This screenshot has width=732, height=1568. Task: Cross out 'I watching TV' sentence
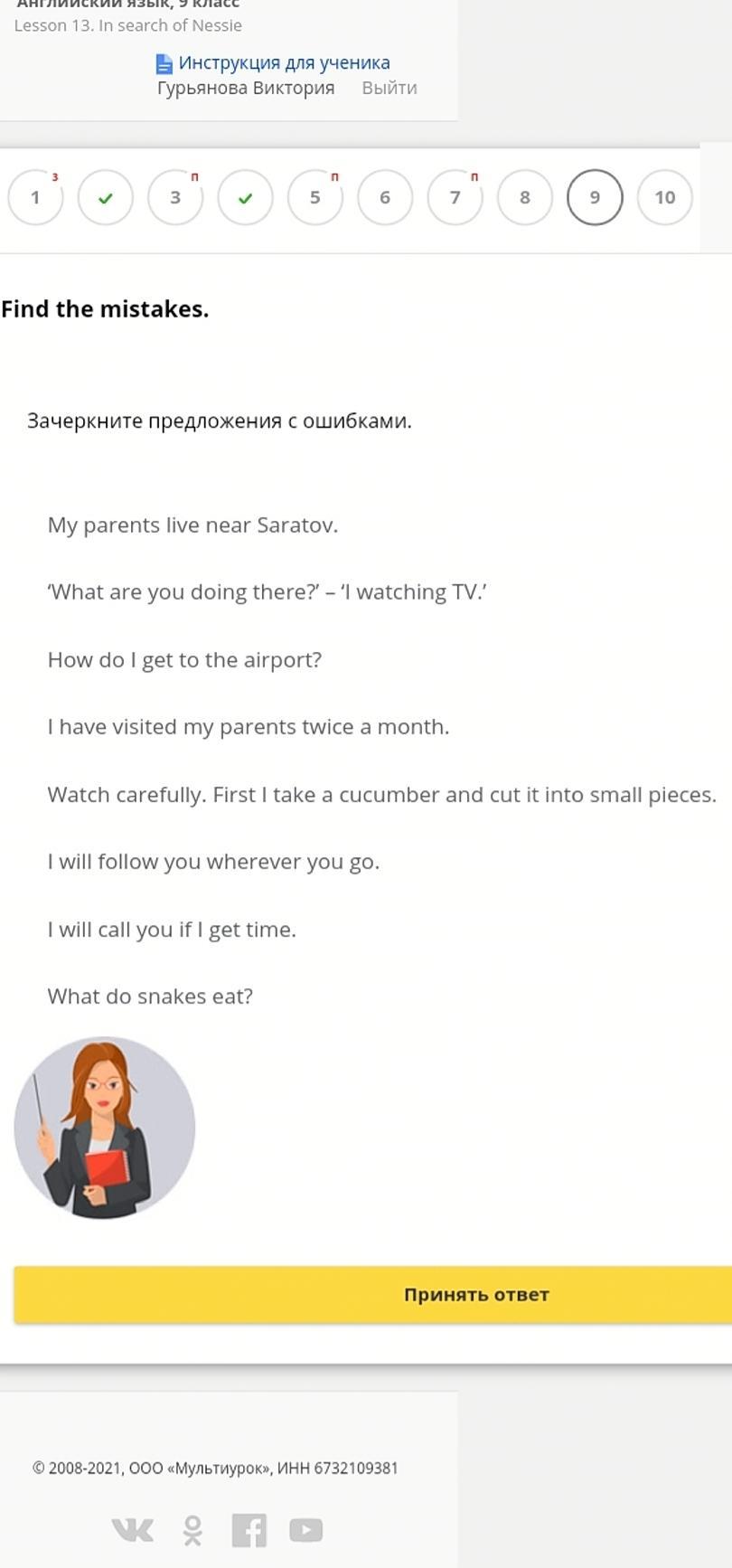(267, 592)
